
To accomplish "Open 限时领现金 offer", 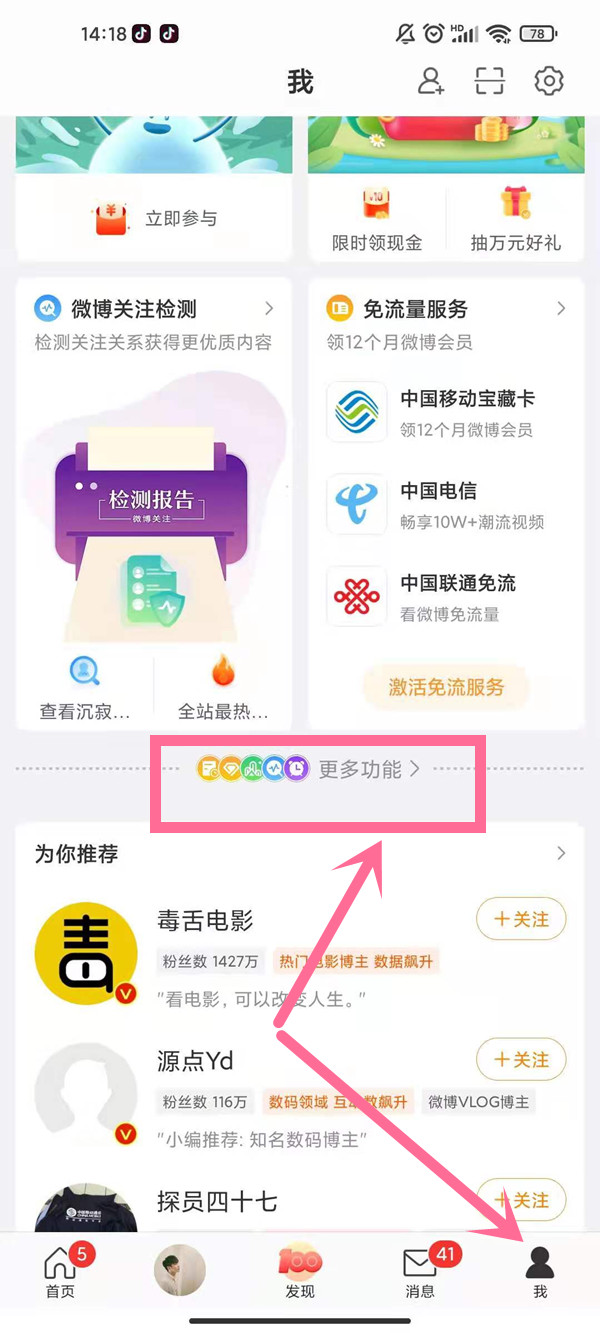I will 377,222.
